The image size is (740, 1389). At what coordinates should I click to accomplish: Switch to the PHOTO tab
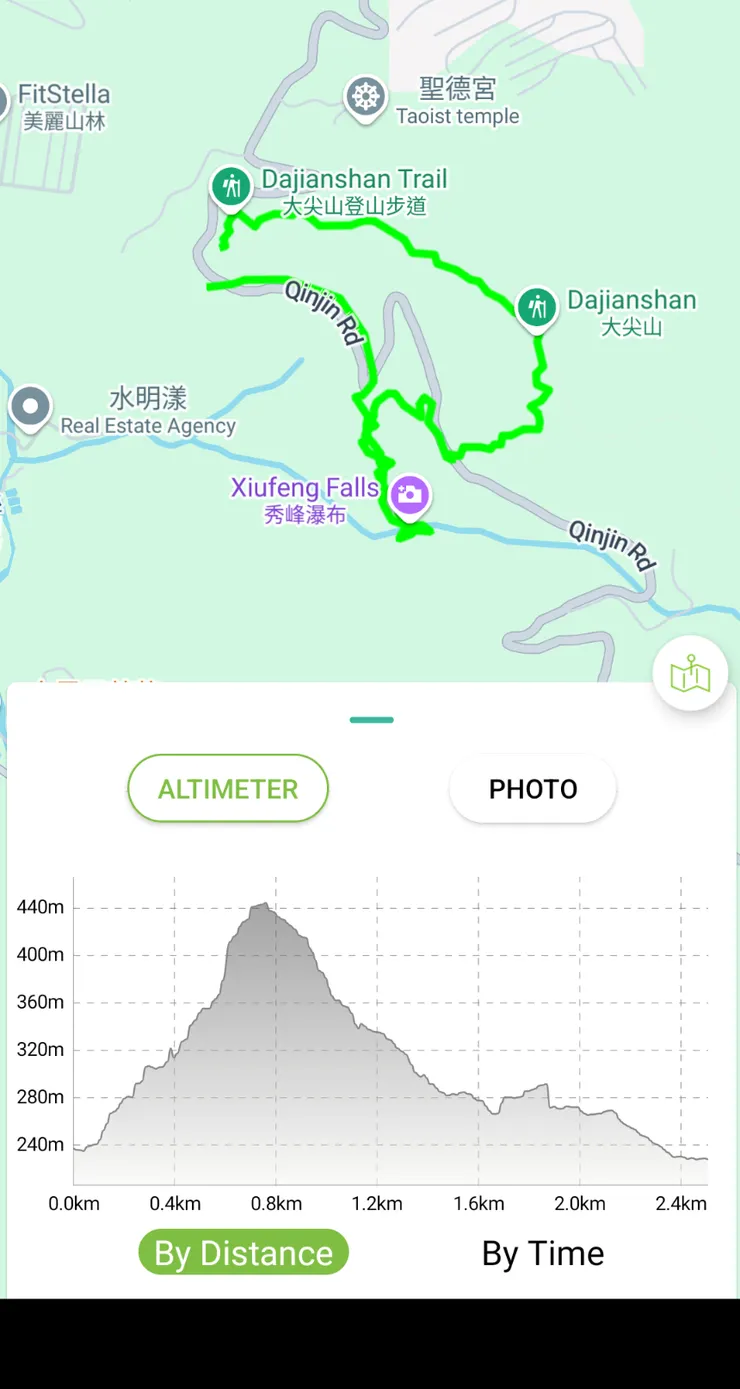[532, 789]
